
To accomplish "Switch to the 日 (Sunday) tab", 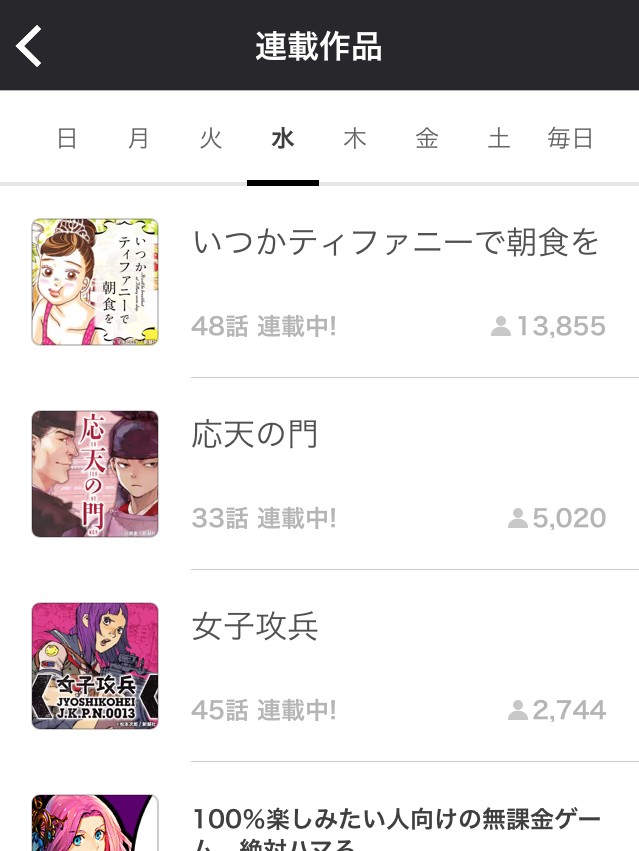I will click(x=67, y=139).
